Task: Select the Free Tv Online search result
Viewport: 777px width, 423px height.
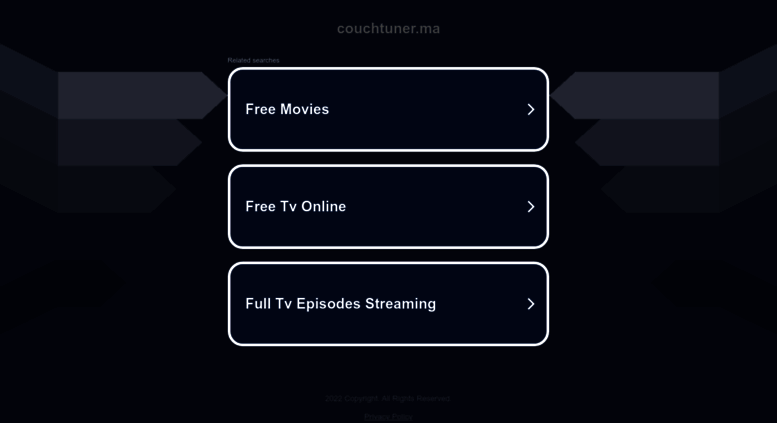Action: 388,206
